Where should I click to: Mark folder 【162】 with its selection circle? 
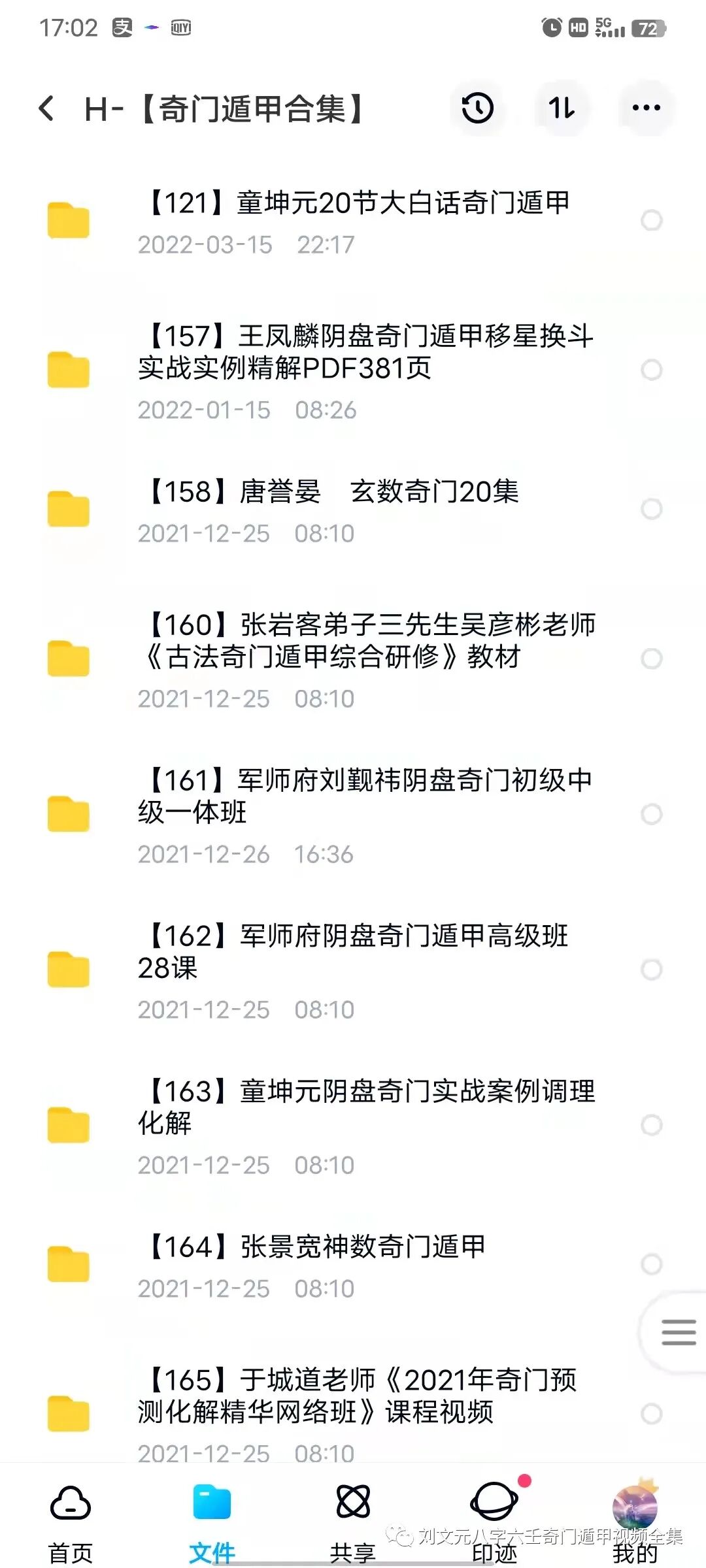pos(651,970)
